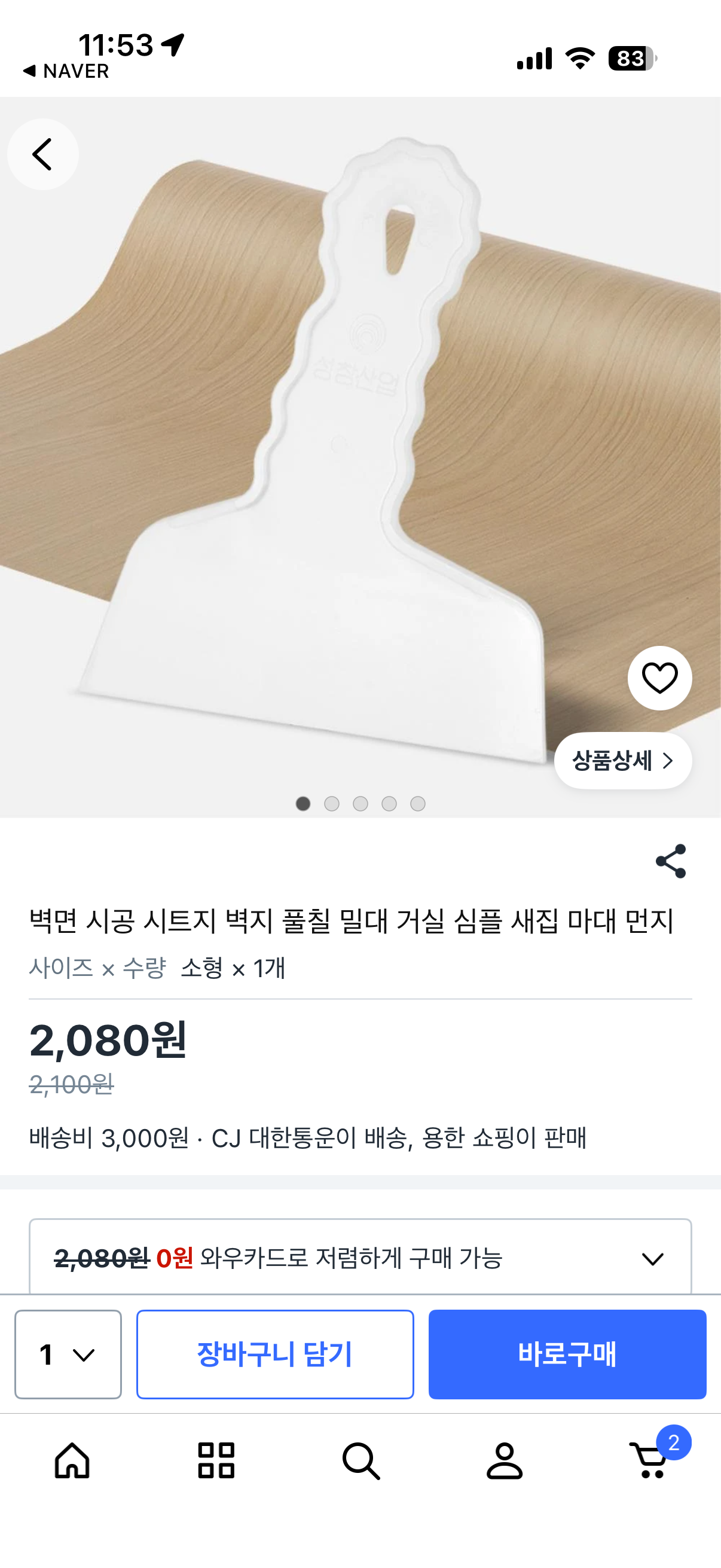Expand the 와우카드 discount info

click(360, 1258)
